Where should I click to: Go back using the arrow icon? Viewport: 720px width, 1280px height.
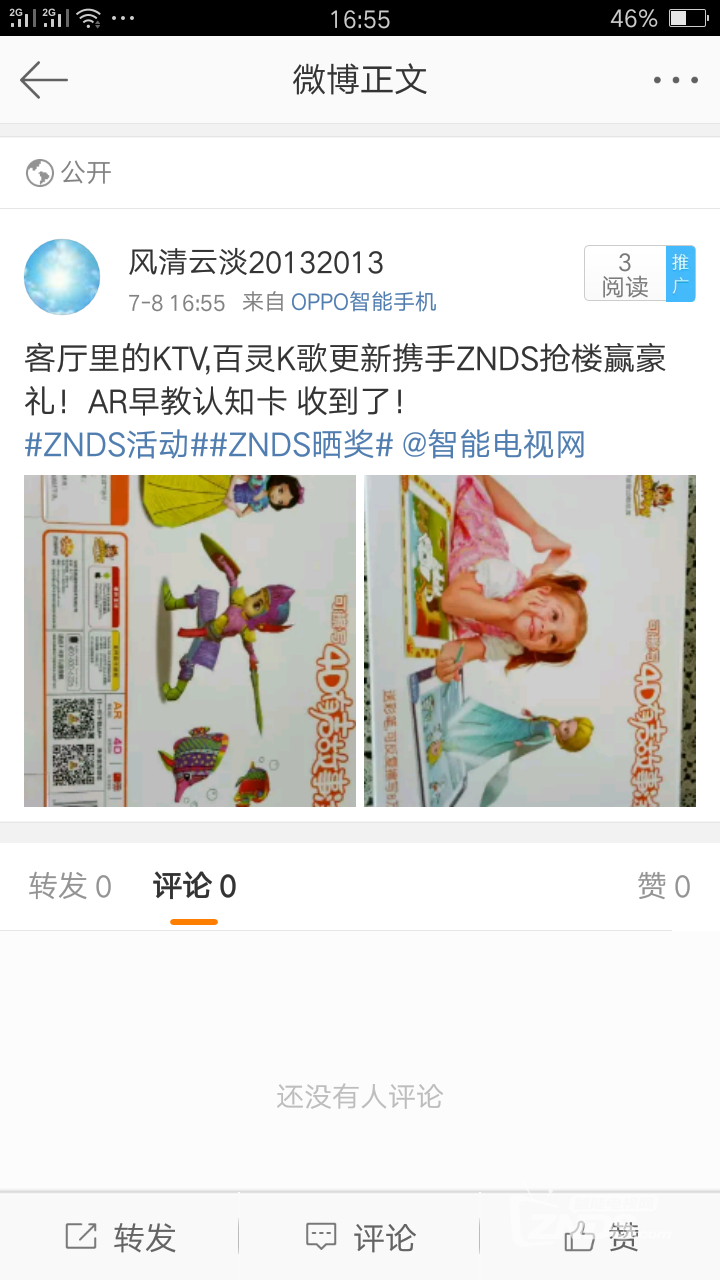pos(44,80)
